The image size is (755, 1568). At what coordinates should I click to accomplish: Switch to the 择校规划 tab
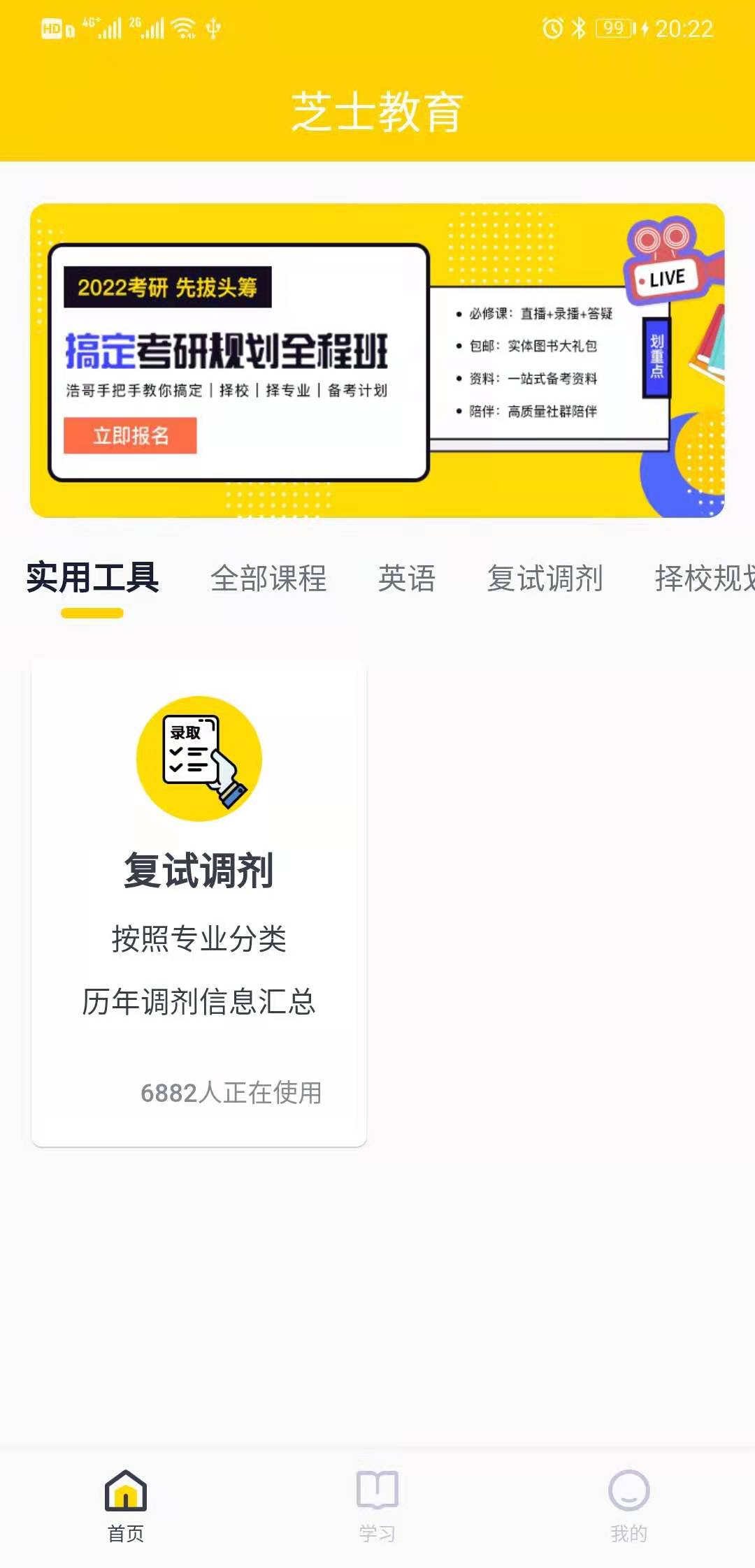(x=703, y=579)
